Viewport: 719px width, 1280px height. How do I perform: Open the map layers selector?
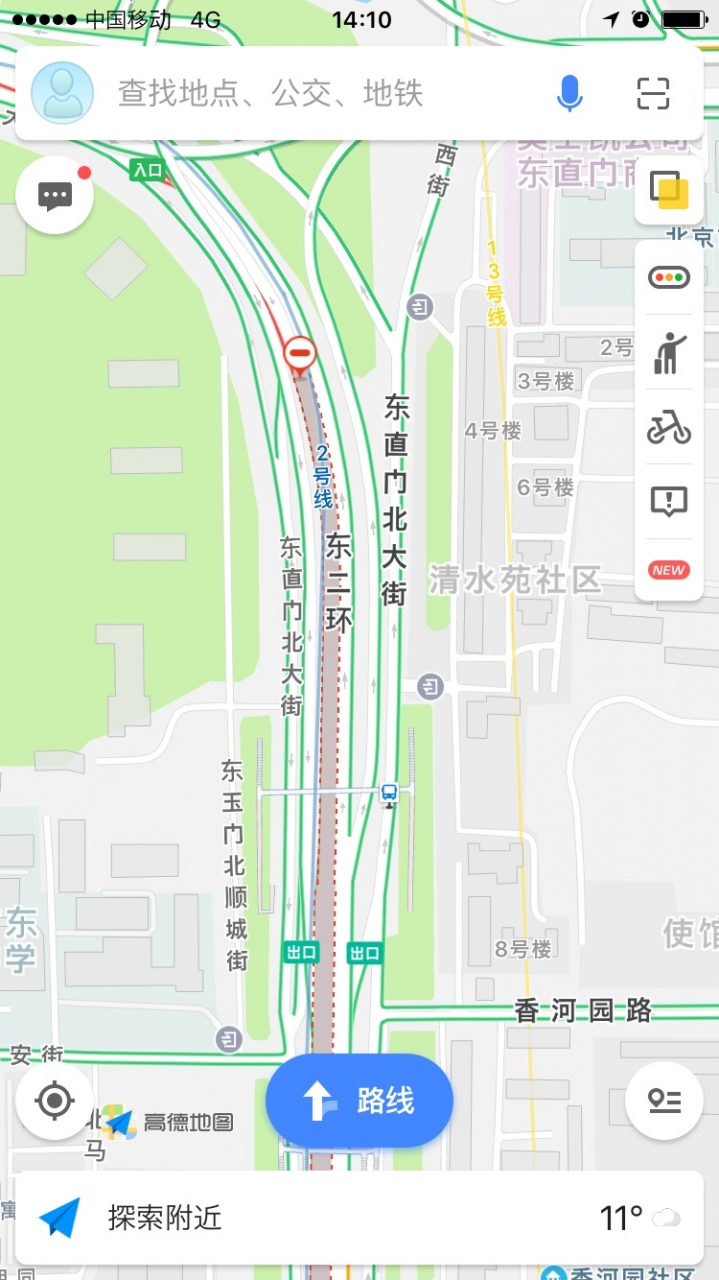pos(668,189)
